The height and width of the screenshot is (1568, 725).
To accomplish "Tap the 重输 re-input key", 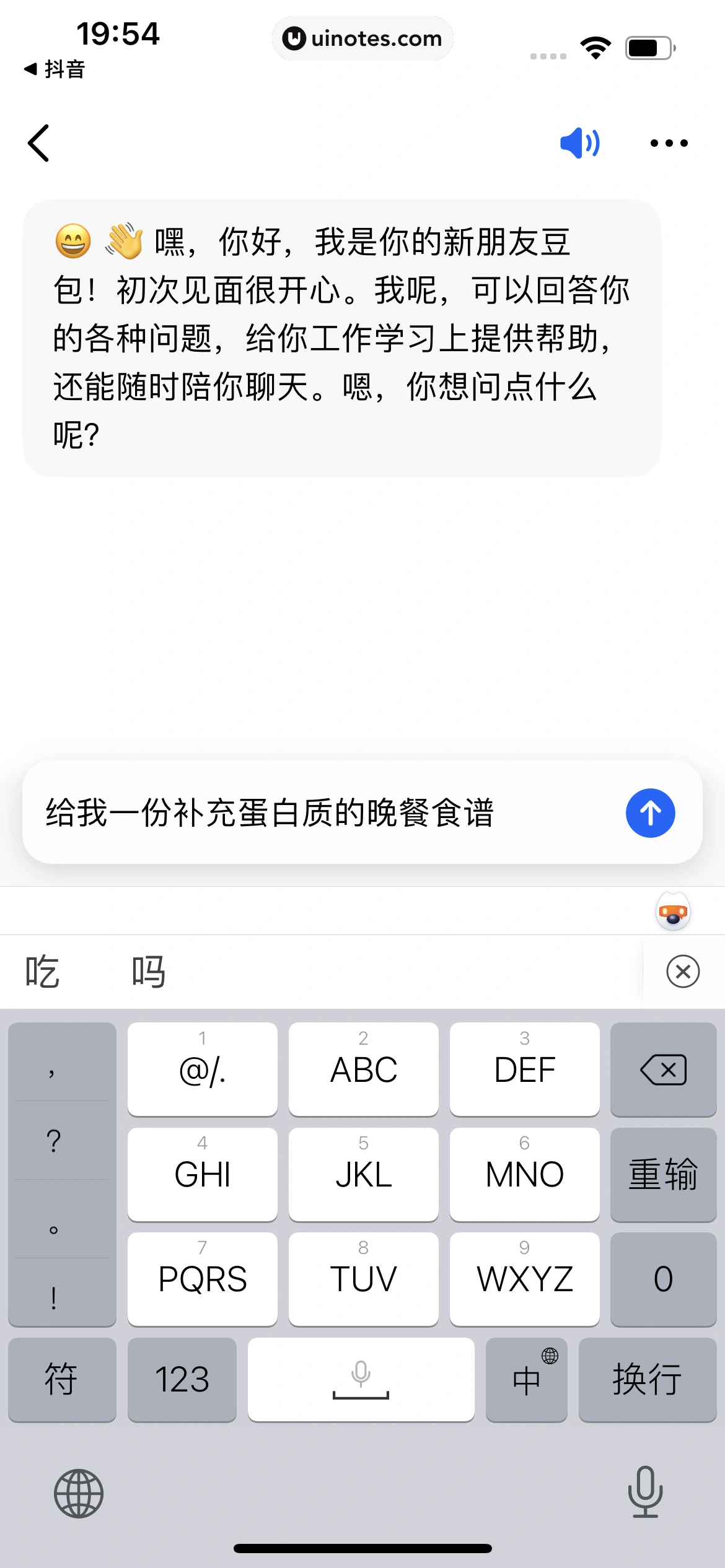I will pyautogui.click(x=663, y=1174).
